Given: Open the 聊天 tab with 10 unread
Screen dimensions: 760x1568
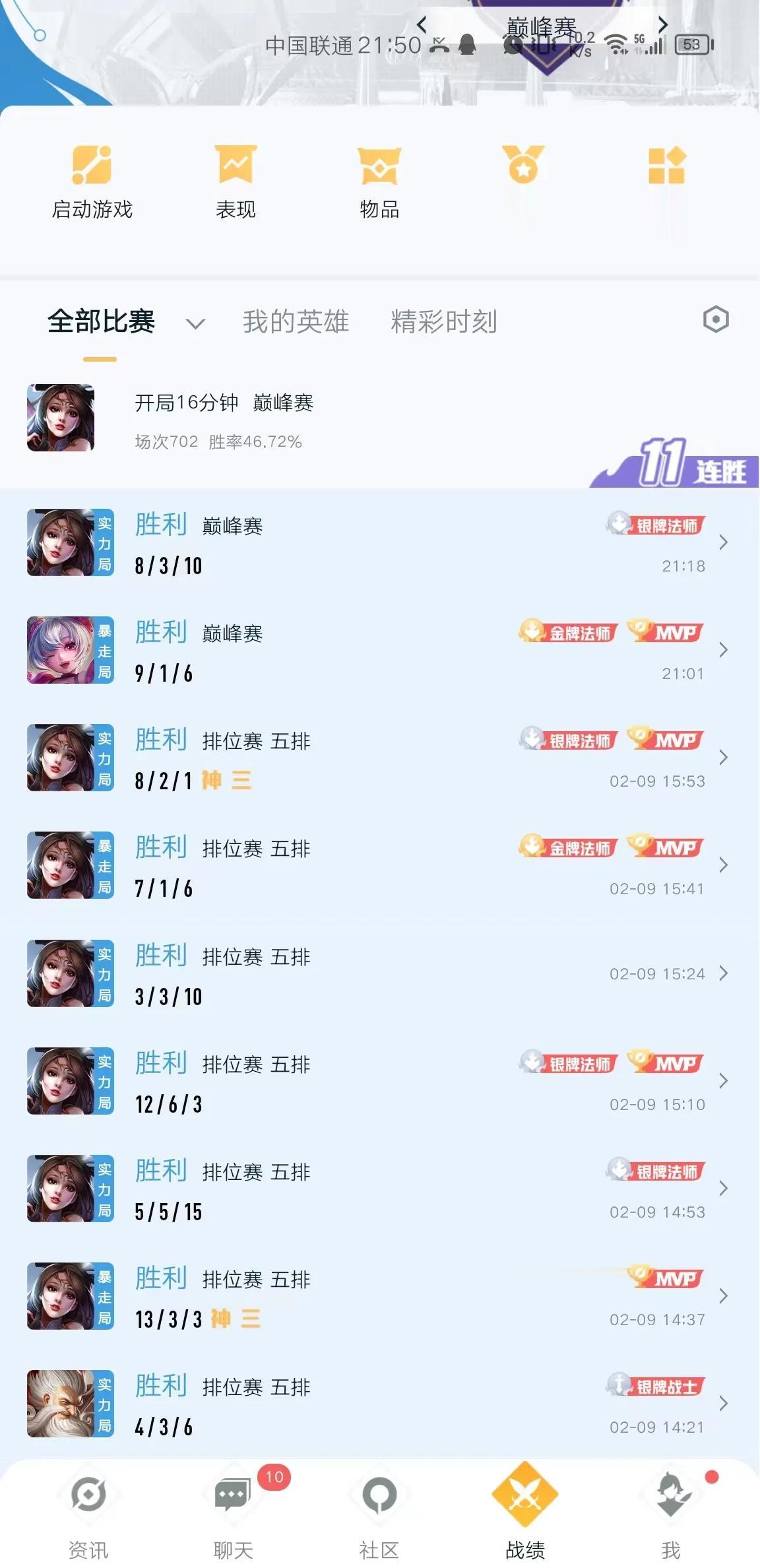Looking at the screenshot, I should (x=234, y=1513).
